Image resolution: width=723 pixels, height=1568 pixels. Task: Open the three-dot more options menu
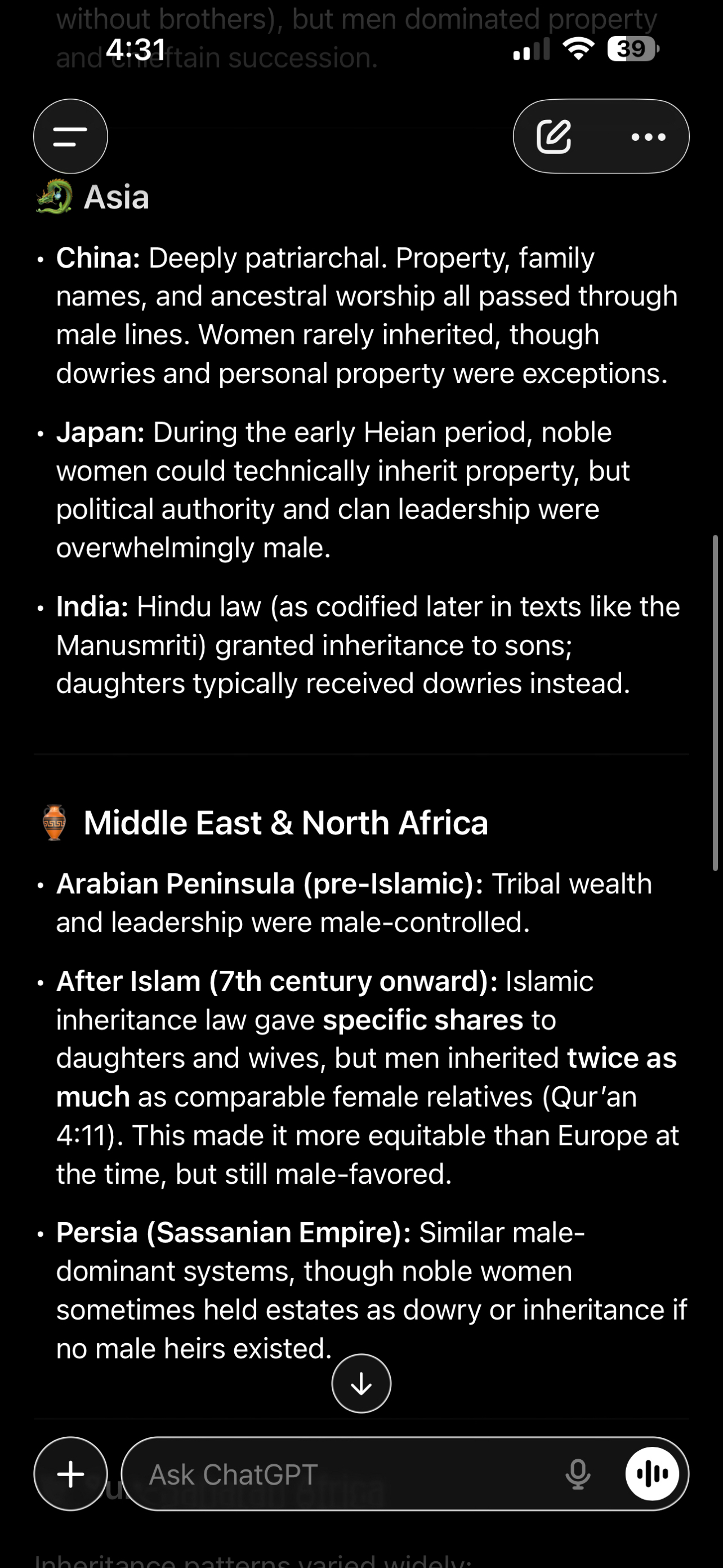click(x=648, y=137)
